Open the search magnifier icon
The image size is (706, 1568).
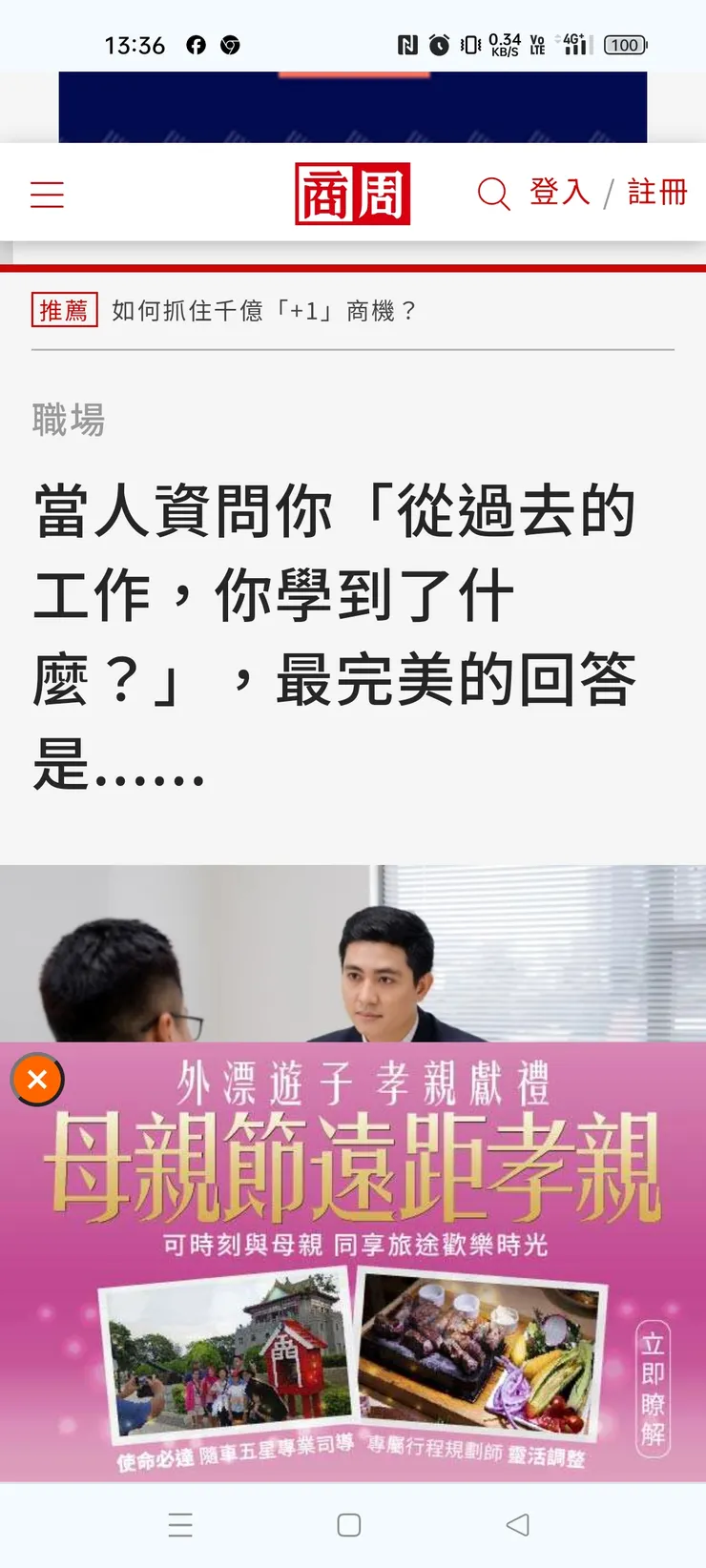coord(492,193)
